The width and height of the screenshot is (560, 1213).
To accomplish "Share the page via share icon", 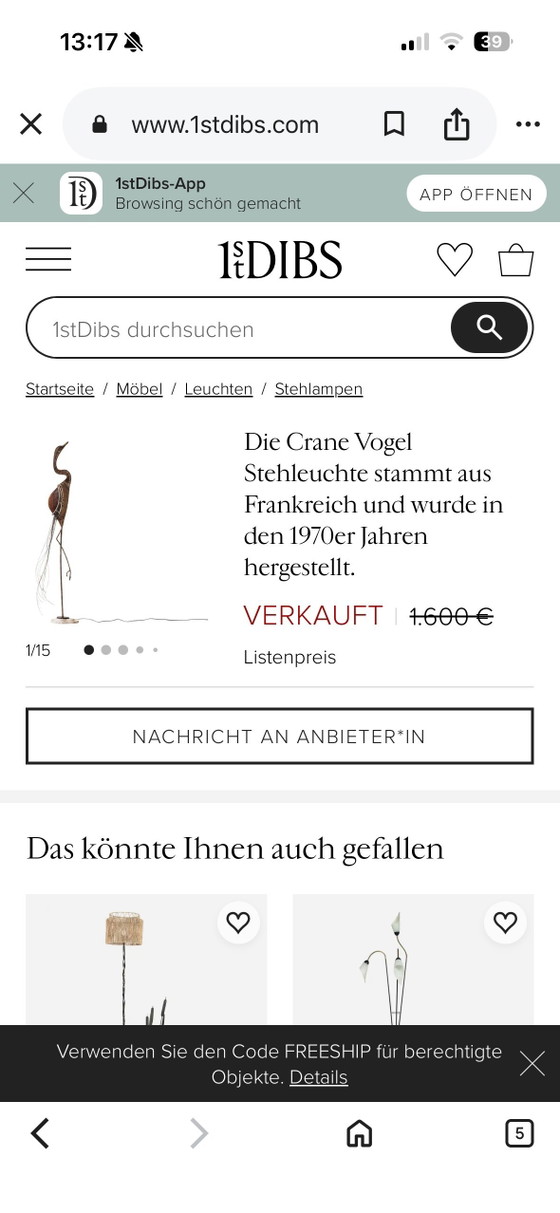I will tap(456, 124).
